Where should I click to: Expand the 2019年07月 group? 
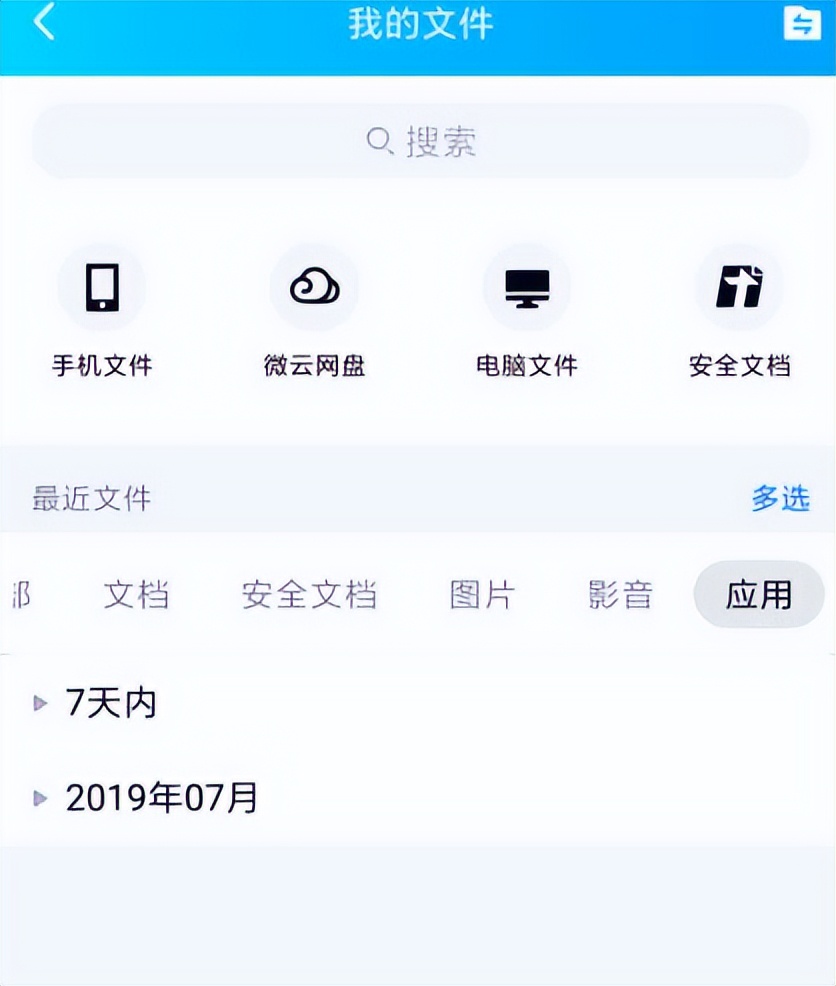coord(160,797)
